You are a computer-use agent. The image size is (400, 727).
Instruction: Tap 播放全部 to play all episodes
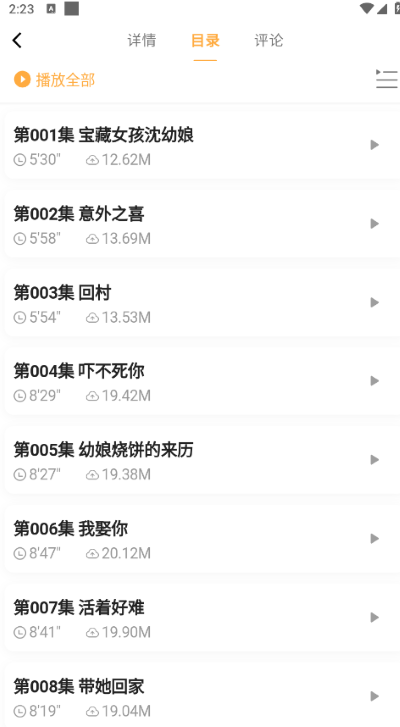pos(55,80)
